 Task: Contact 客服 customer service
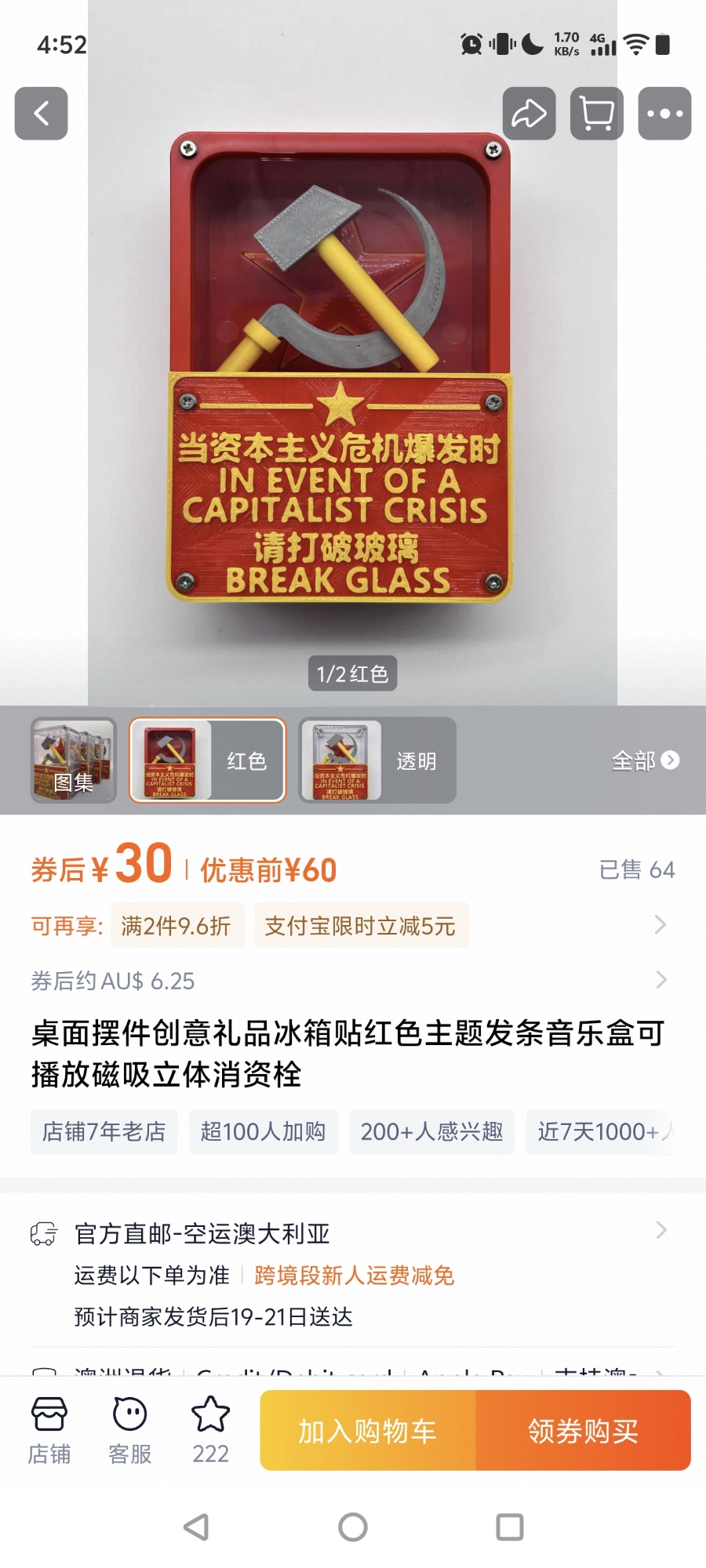point(130,1430)
